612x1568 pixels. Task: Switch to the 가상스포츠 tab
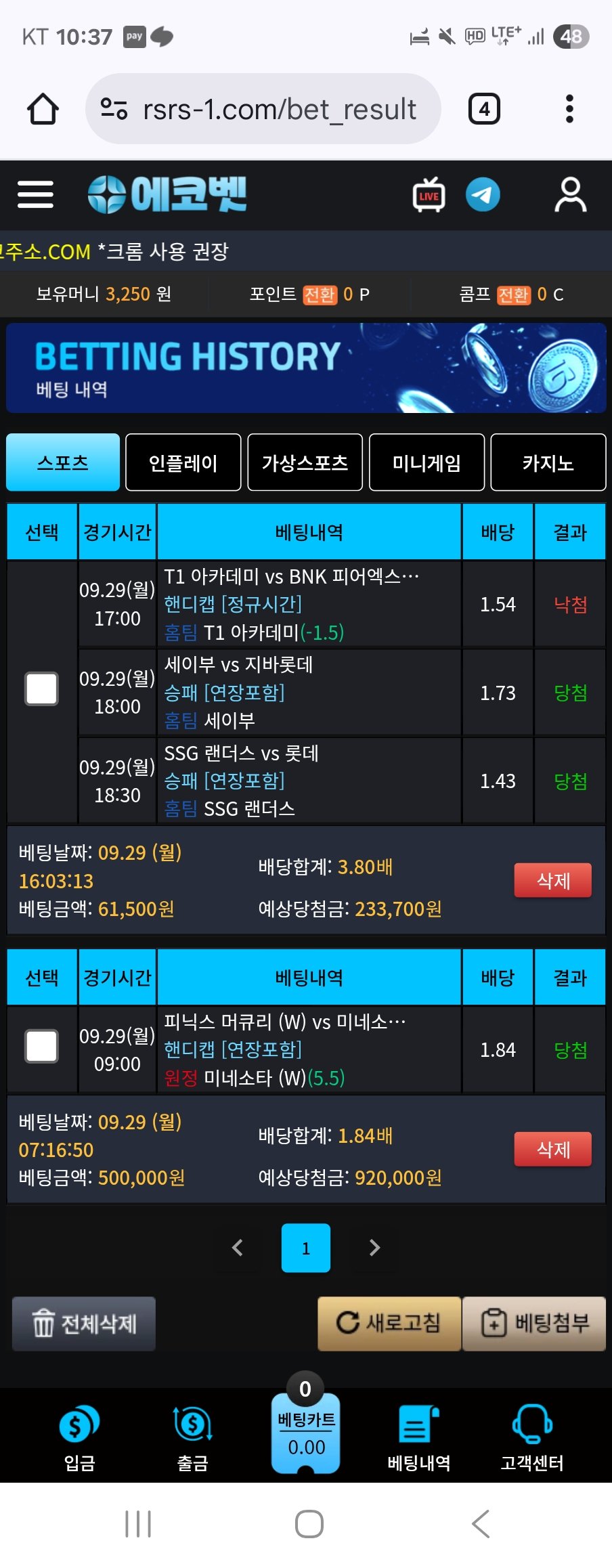point(305,462)
